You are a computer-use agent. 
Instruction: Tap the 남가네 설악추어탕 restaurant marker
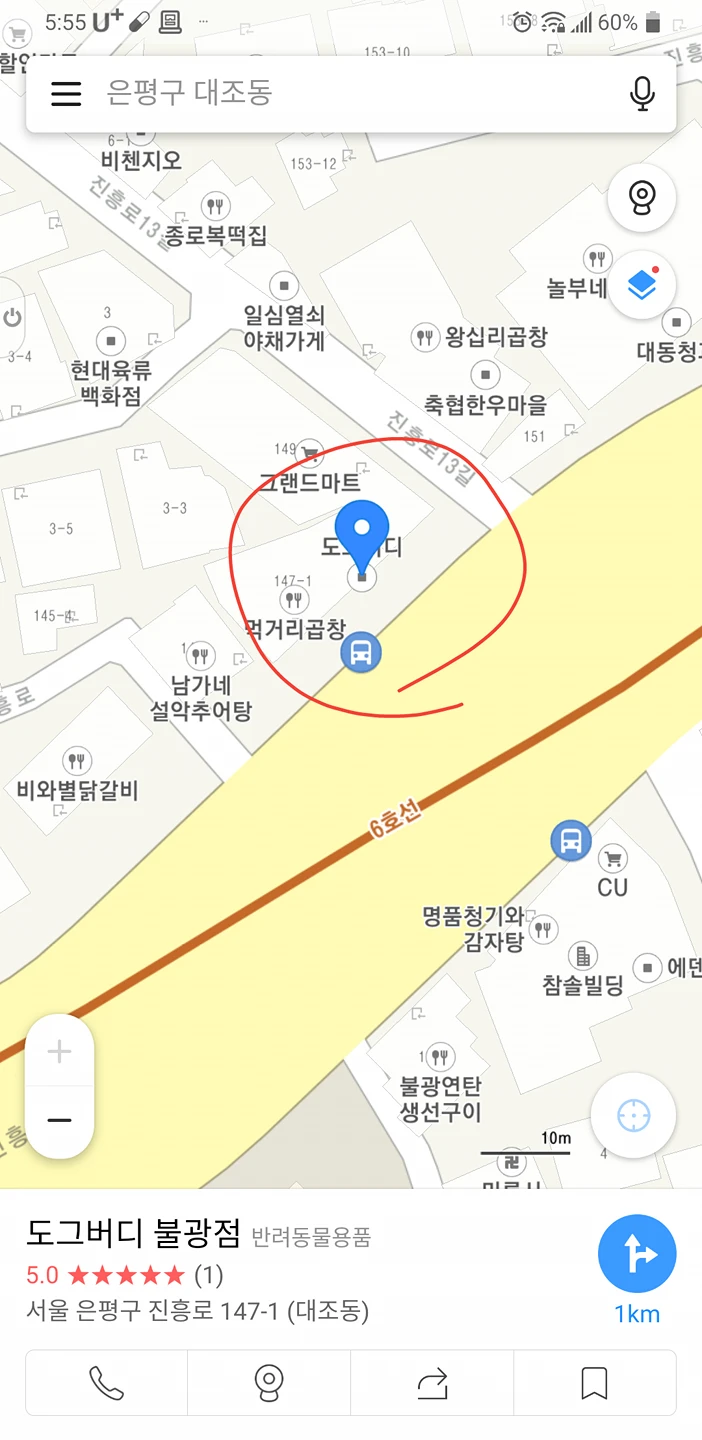coord(200,656)
